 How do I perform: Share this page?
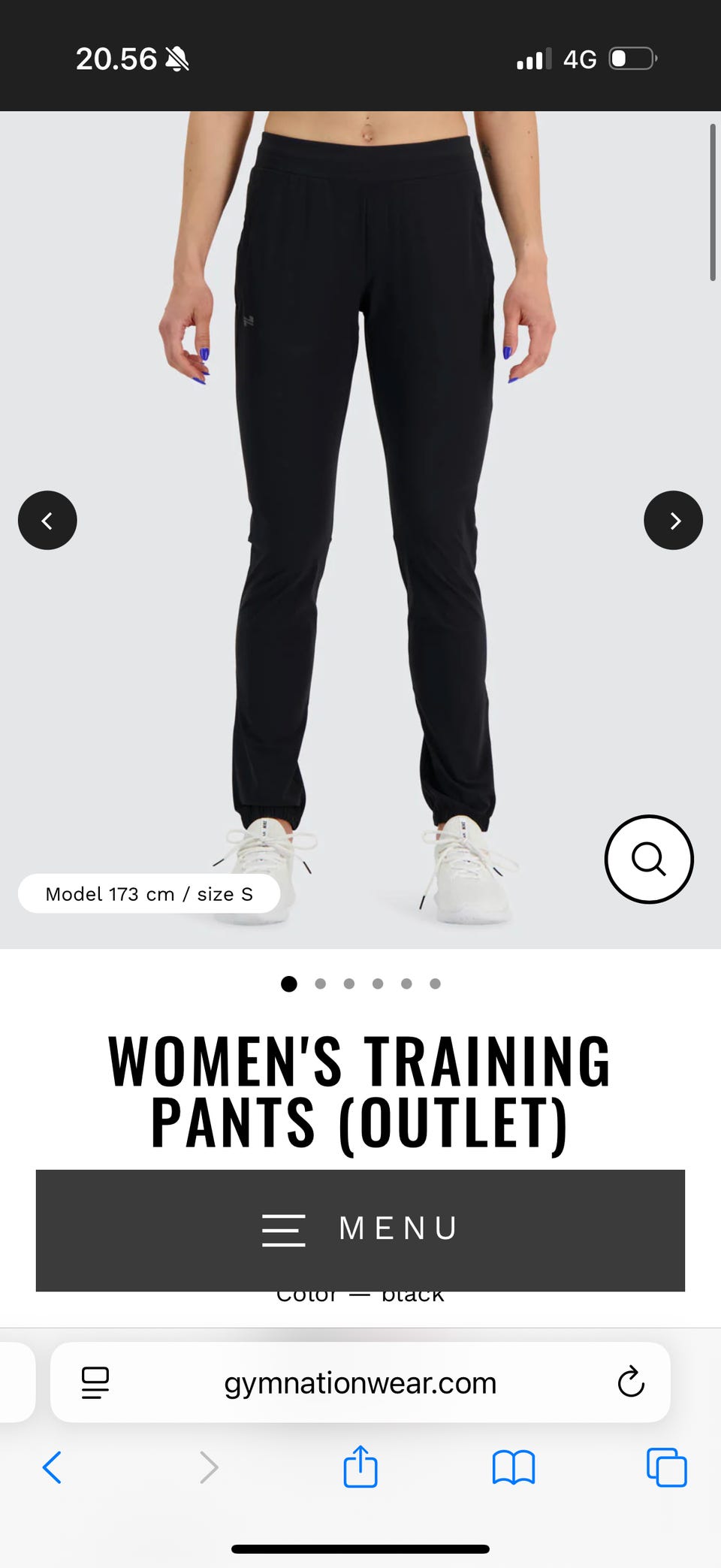tap(360, 1467)
